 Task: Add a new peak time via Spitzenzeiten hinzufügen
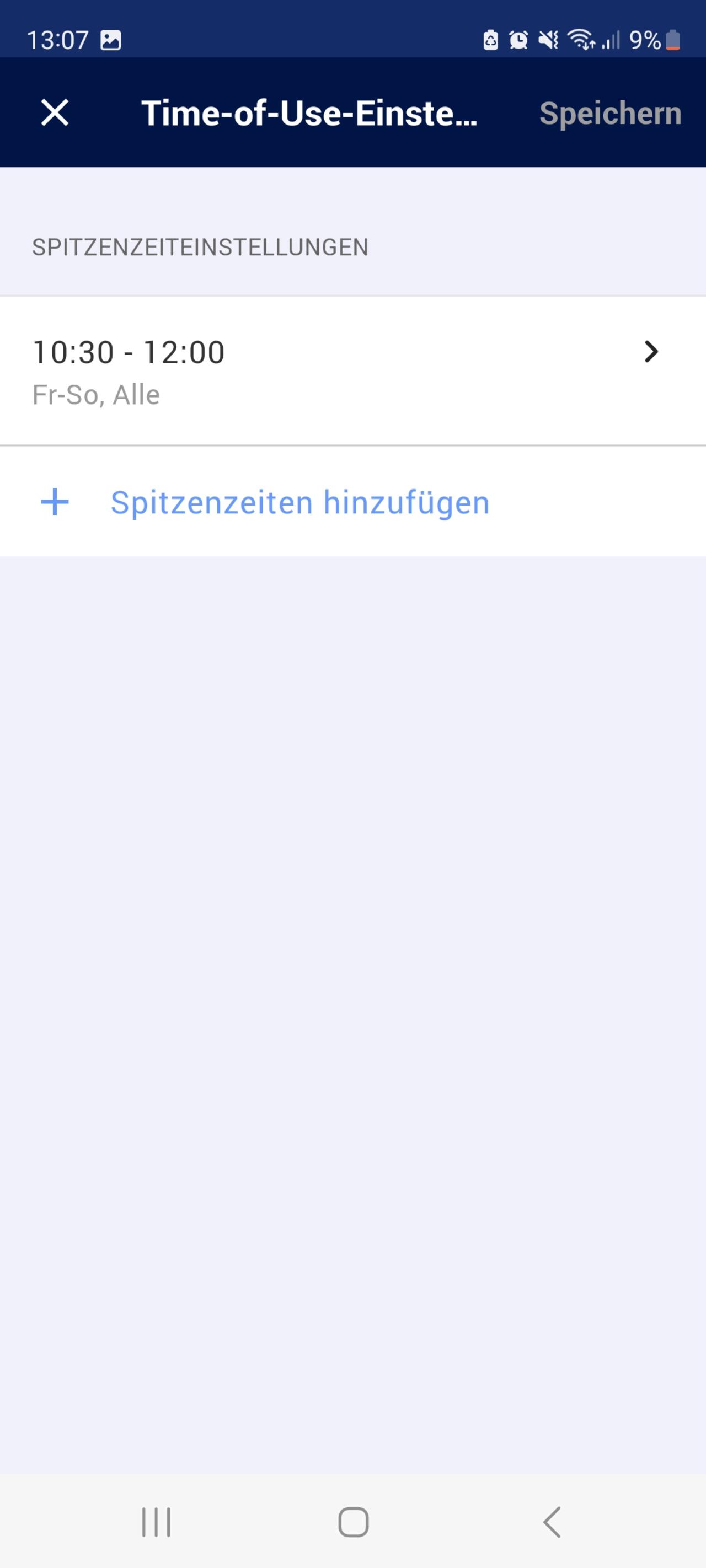(352, 502)
